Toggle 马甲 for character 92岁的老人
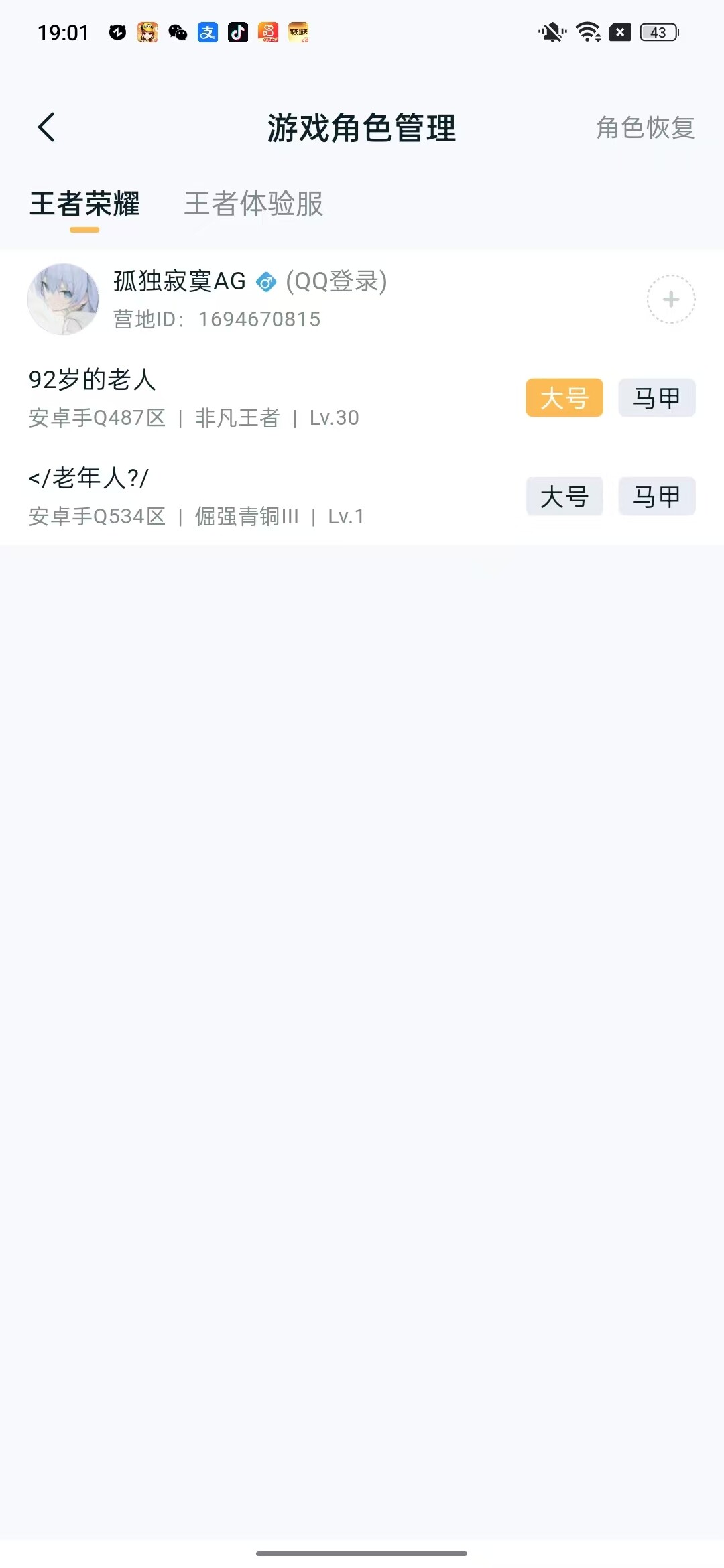The height and width of the screenshot is (1568, 724). (656, 398)
